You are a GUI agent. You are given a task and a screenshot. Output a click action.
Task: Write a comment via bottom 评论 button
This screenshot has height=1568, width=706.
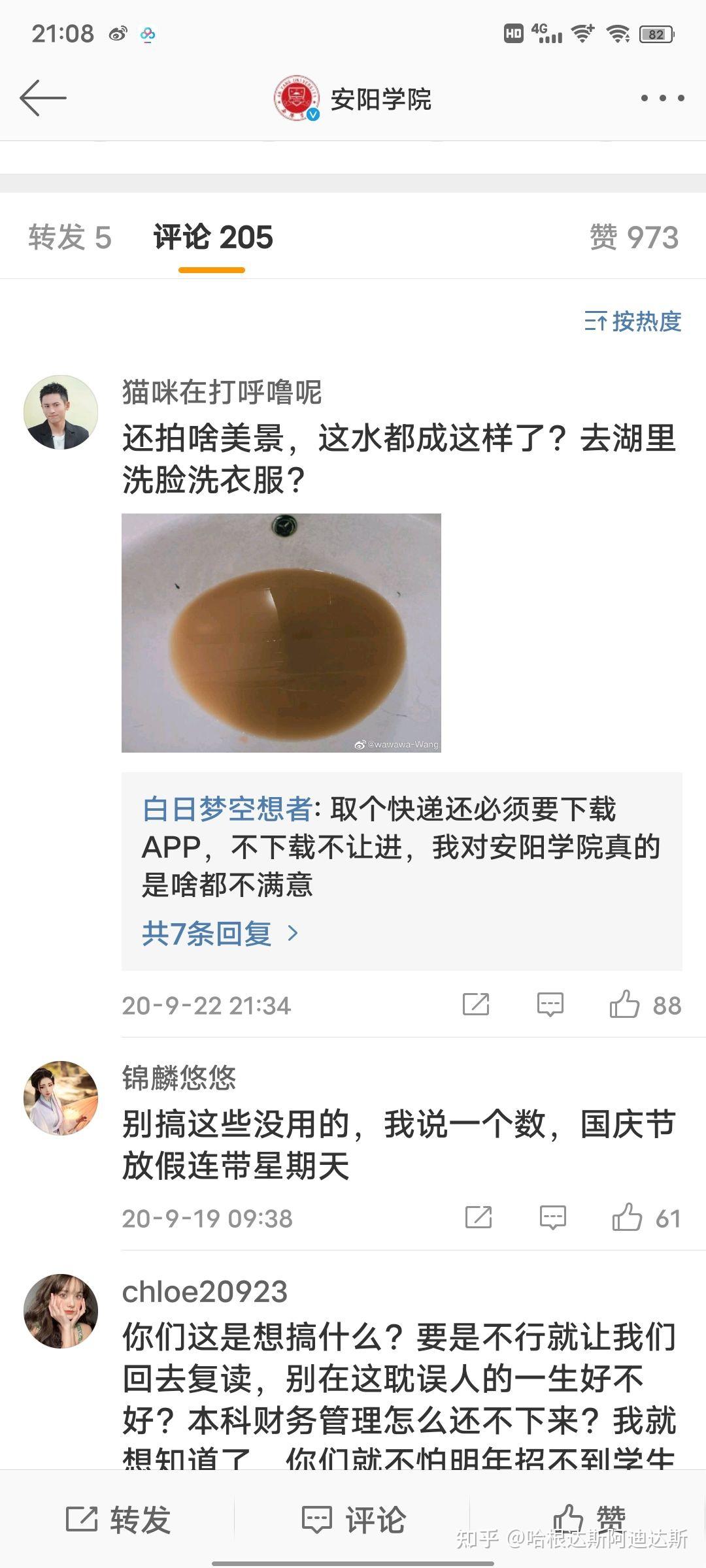tap(353, 1520)
